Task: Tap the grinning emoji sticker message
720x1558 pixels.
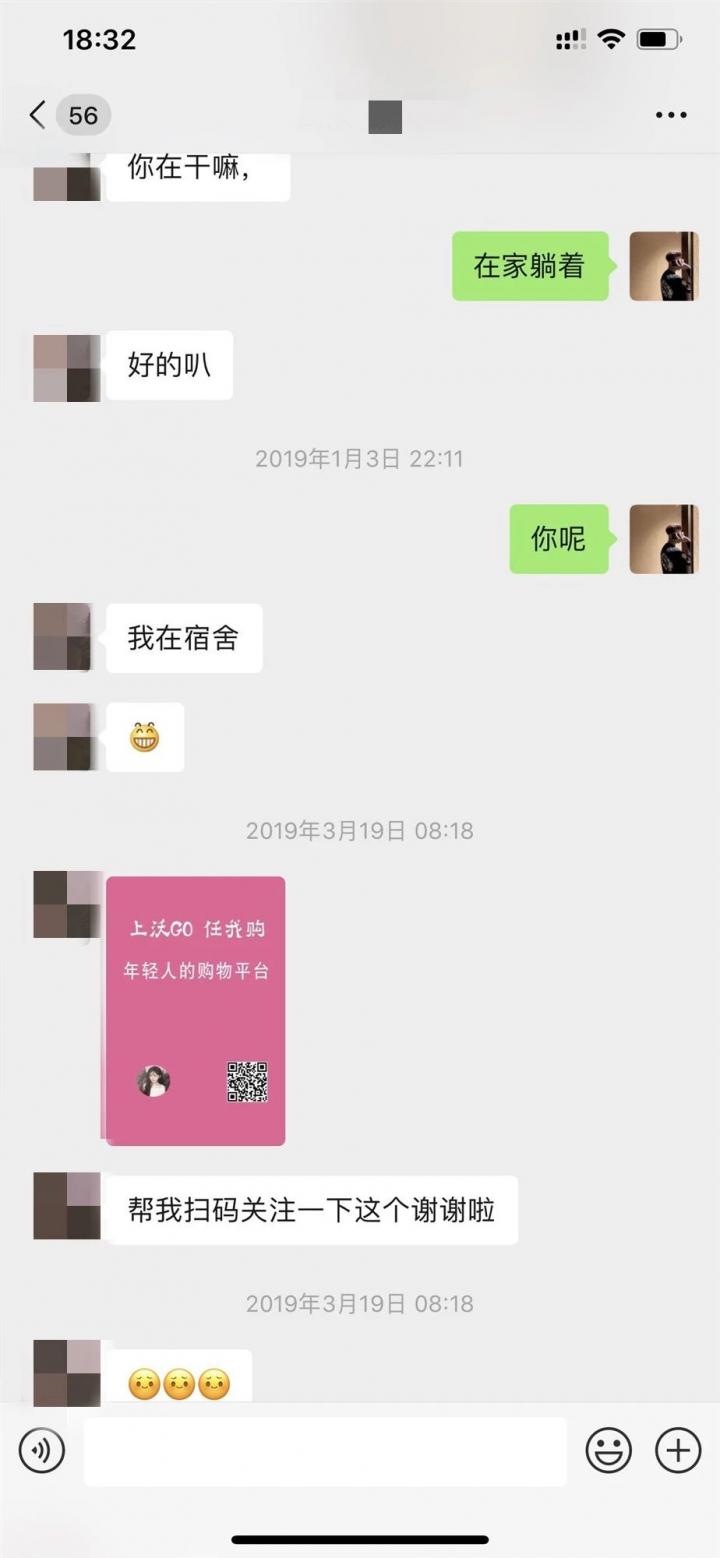Action: (x=145, y=735)
